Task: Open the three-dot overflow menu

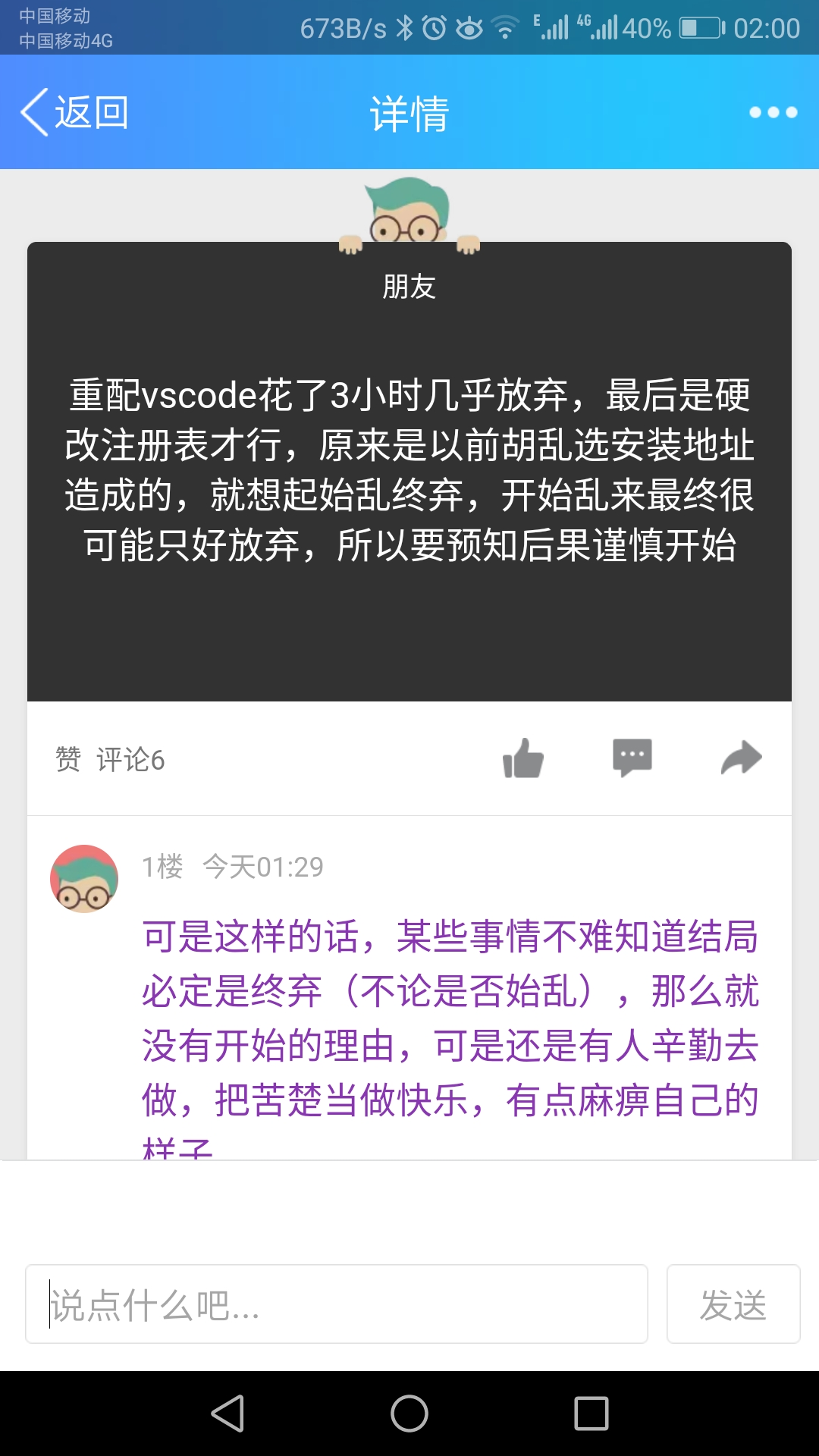Action: point(773,113)
